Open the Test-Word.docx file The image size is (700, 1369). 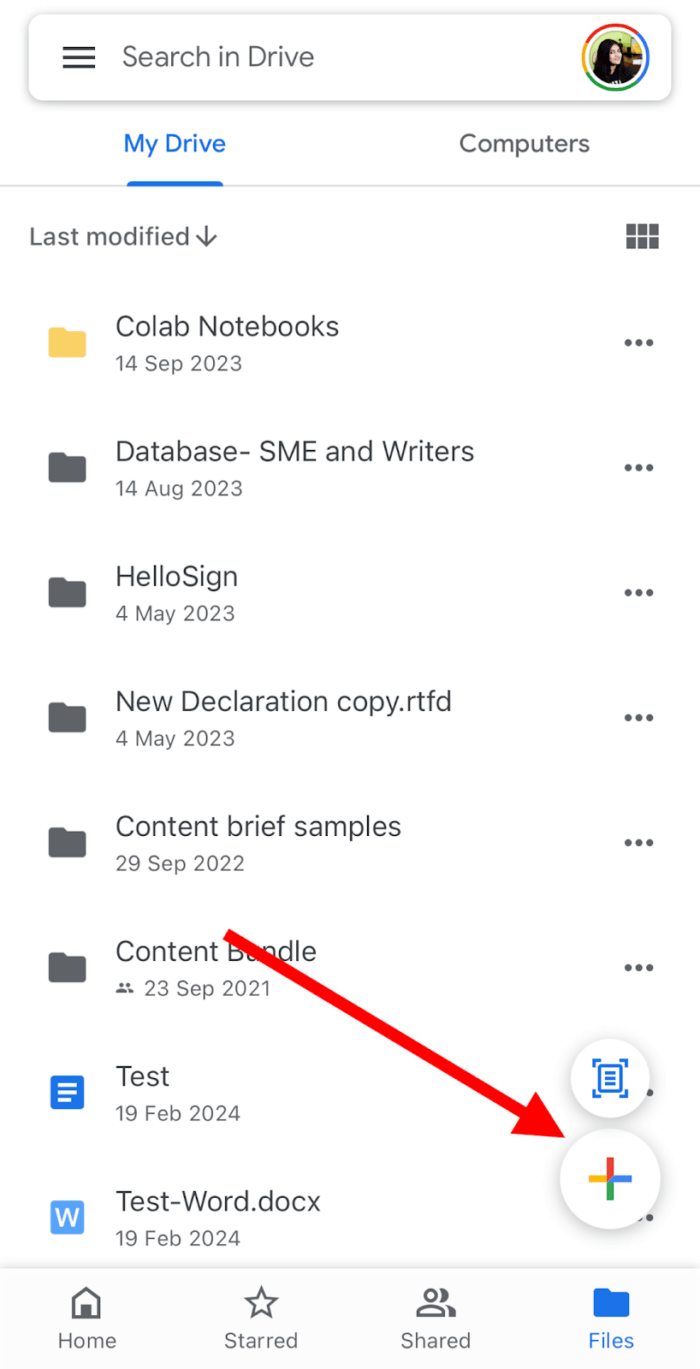tap(300, 1218)
